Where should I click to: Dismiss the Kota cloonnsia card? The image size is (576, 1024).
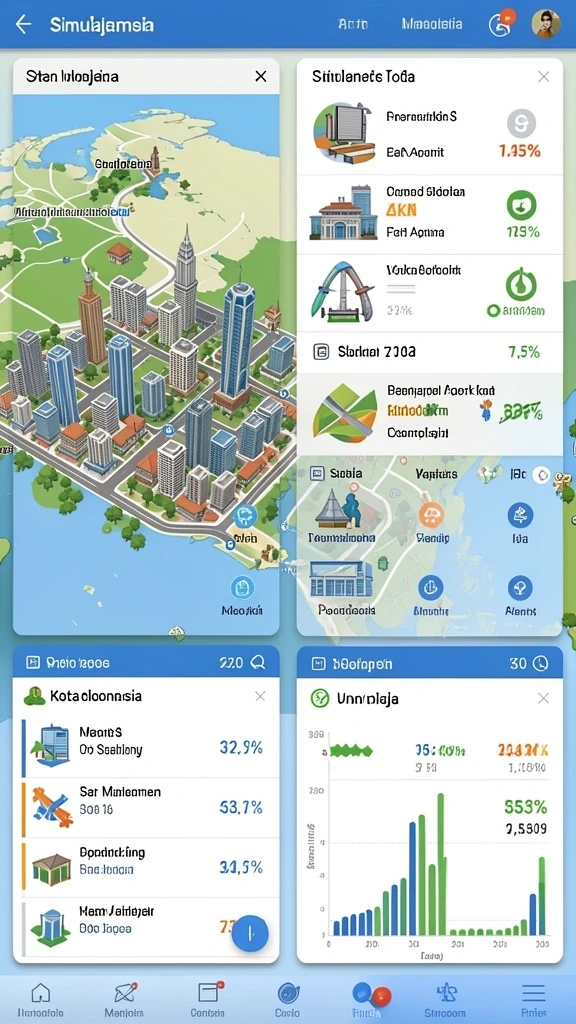coord(260,696)
